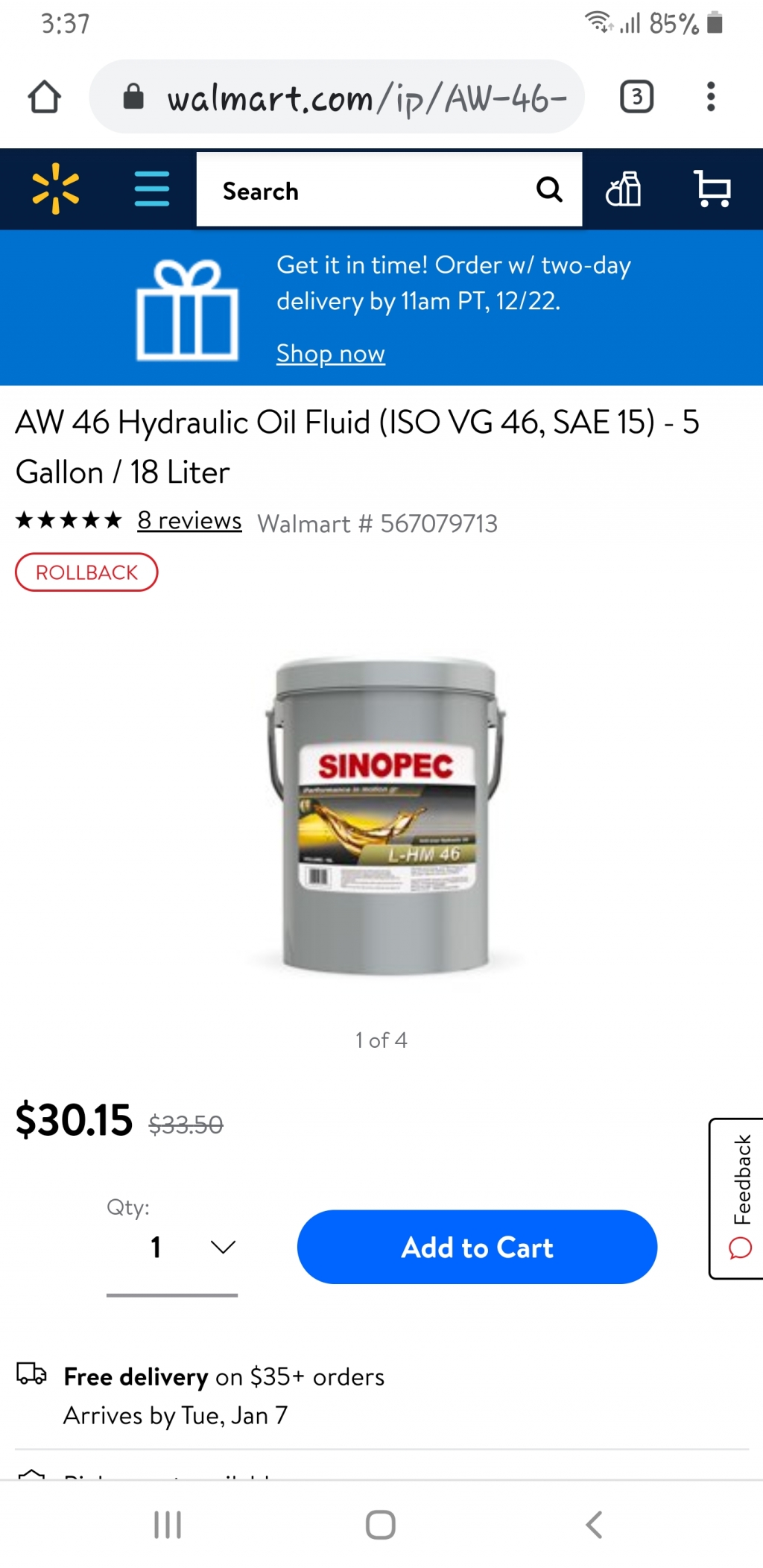Open the browser address bar
This screenshot has width=763, height=1568.
click(350, 98)
